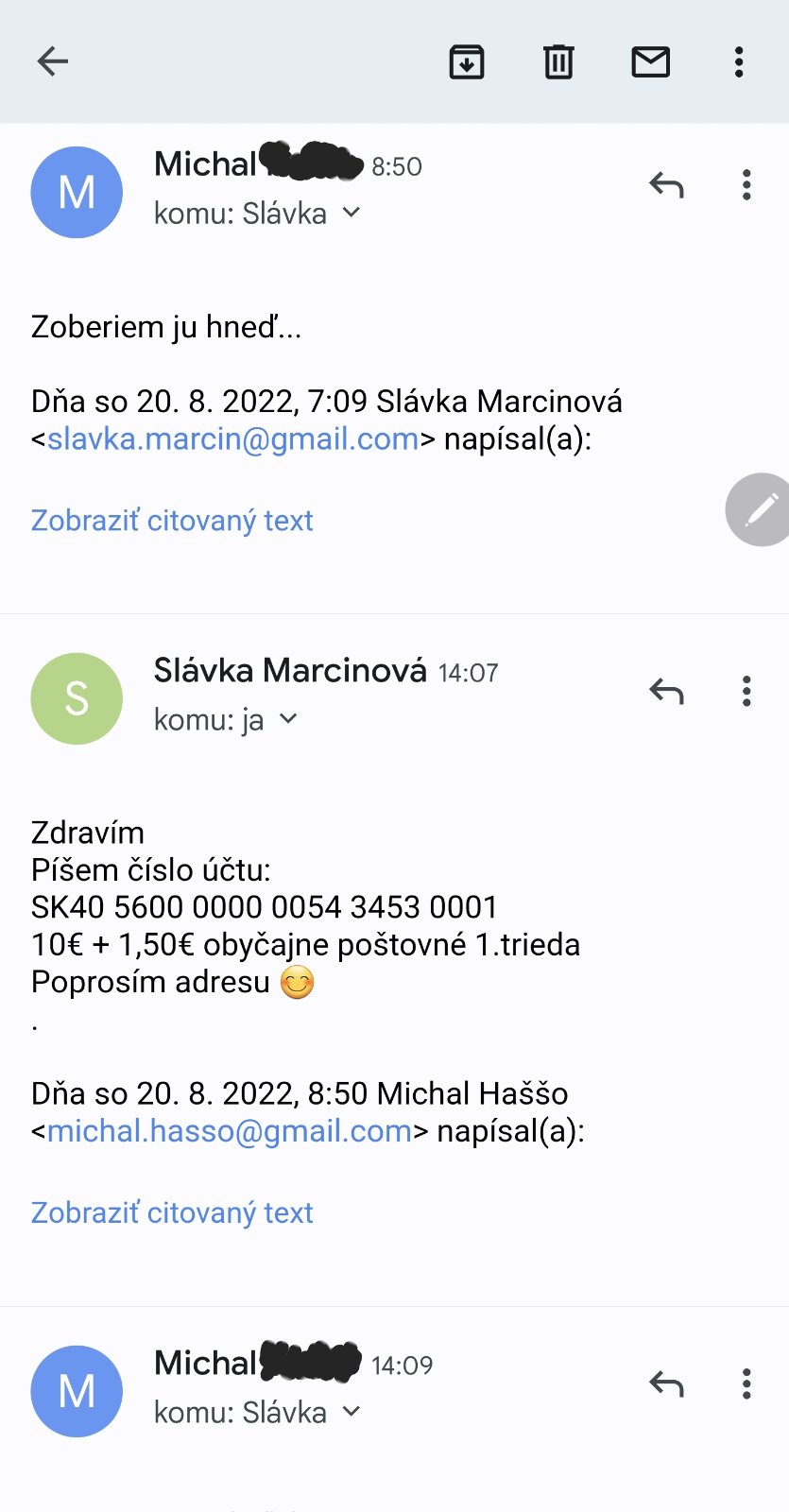Reply to Slávka Marcinová's 14:07 message

[666, 692]
